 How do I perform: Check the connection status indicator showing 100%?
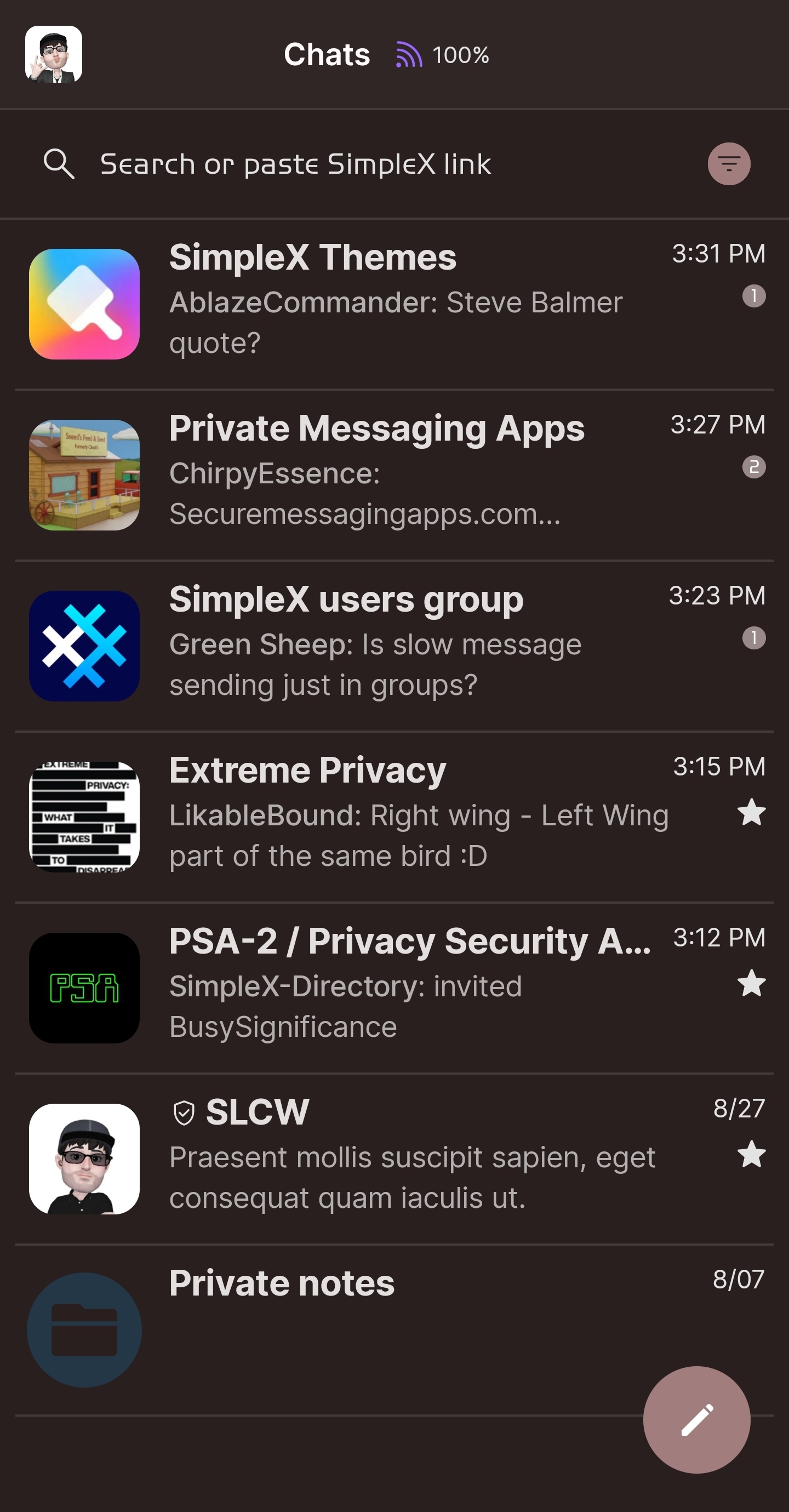443,55
